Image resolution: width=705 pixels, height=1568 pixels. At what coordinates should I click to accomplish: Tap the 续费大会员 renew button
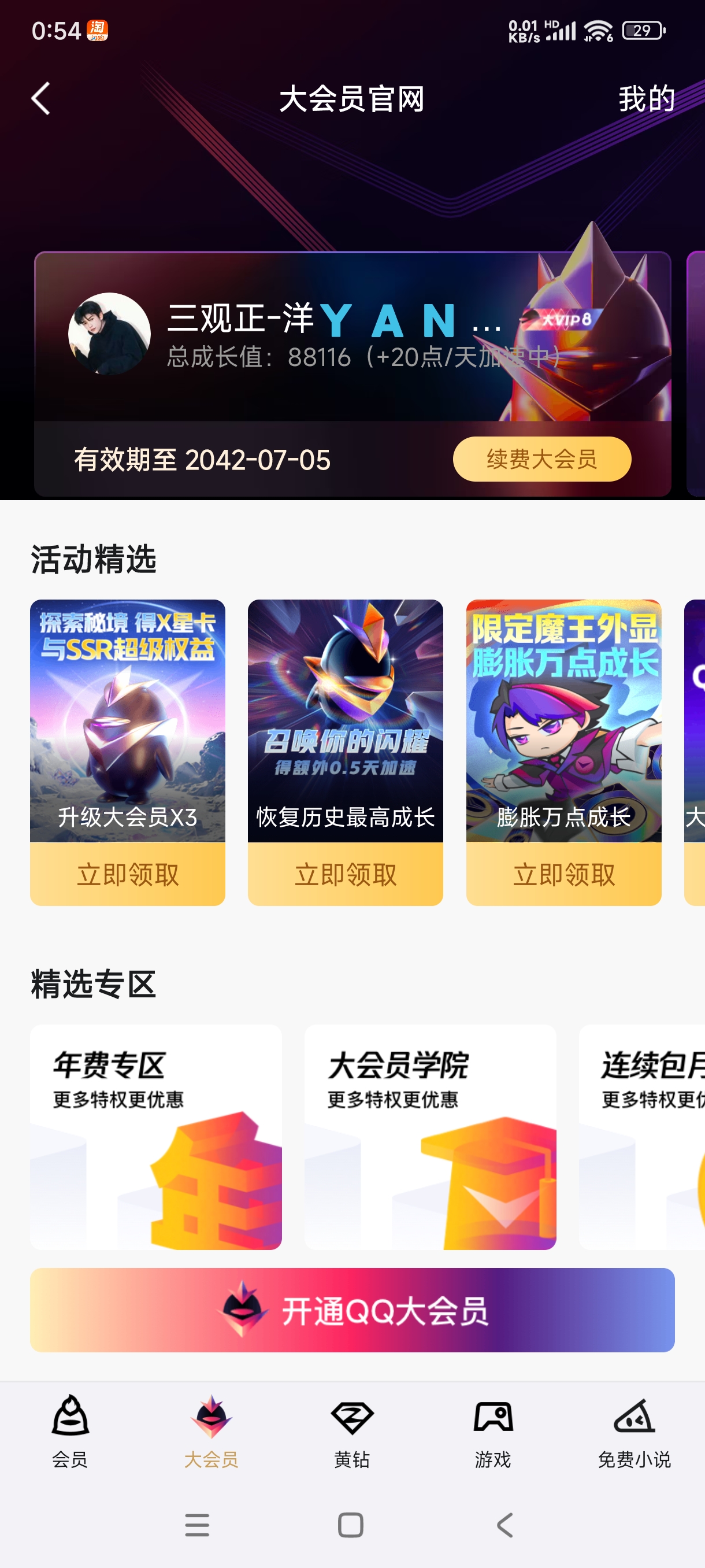541,459
